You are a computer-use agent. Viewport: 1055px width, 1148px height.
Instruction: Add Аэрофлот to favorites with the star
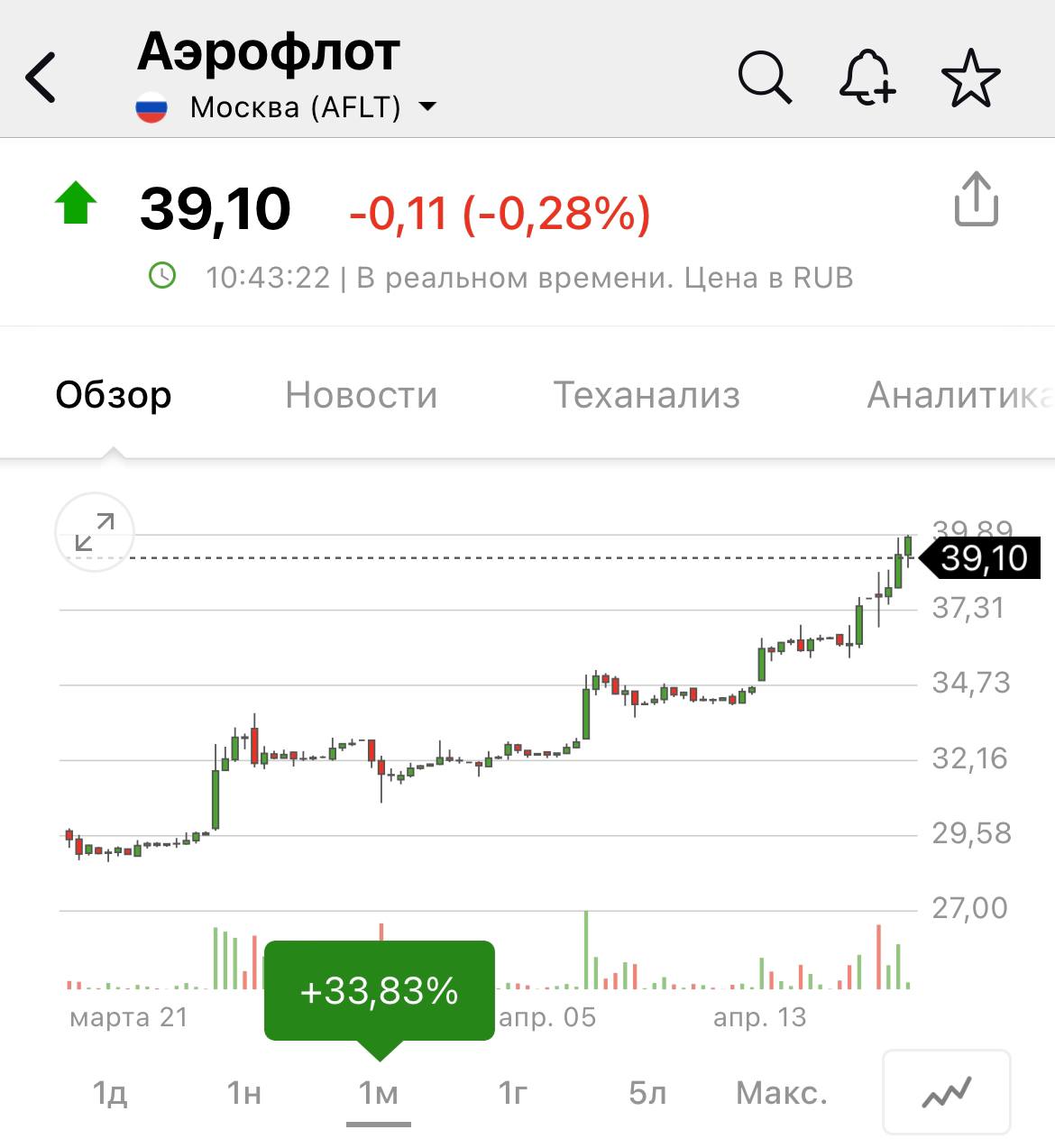[x=970, y=78]
